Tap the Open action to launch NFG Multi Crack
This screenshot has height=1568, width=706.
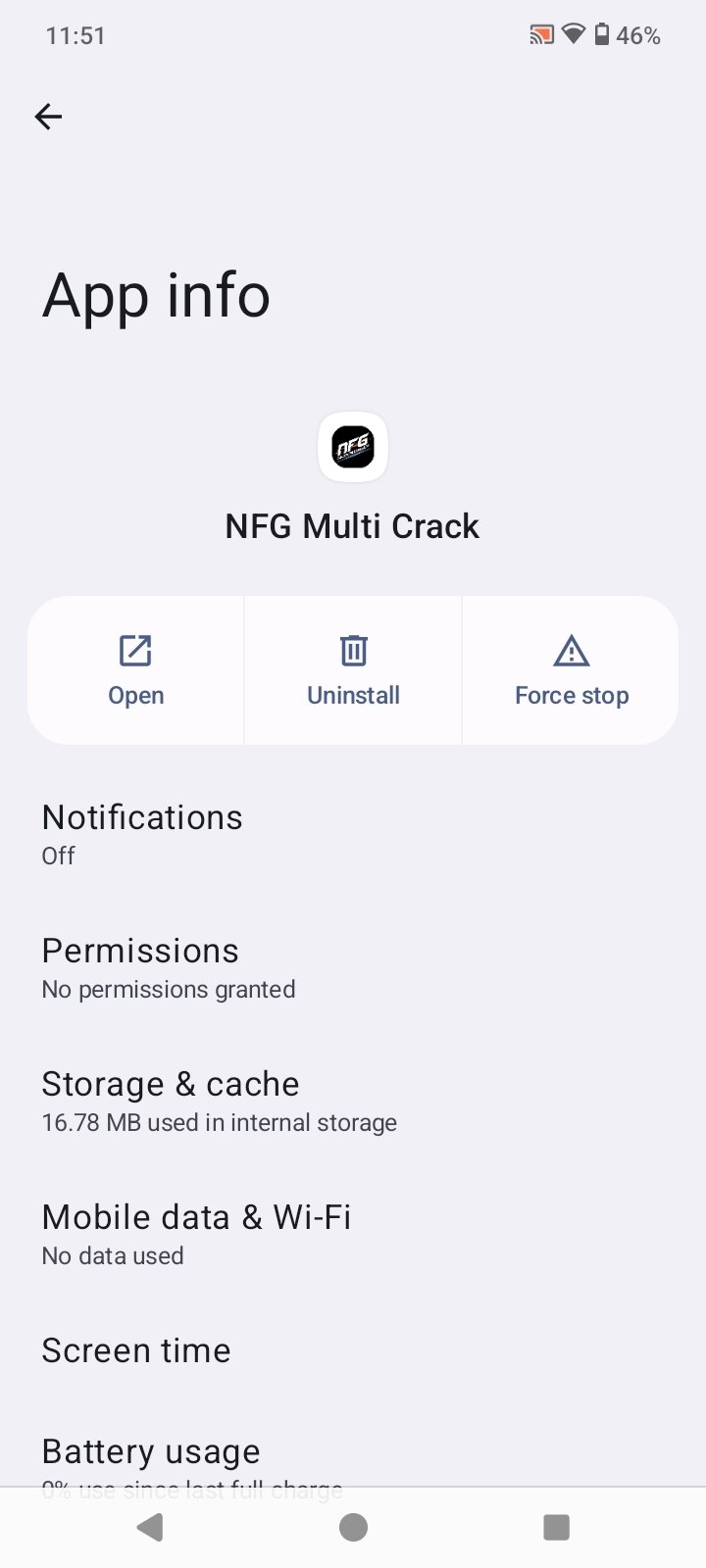tap(134, 669)
